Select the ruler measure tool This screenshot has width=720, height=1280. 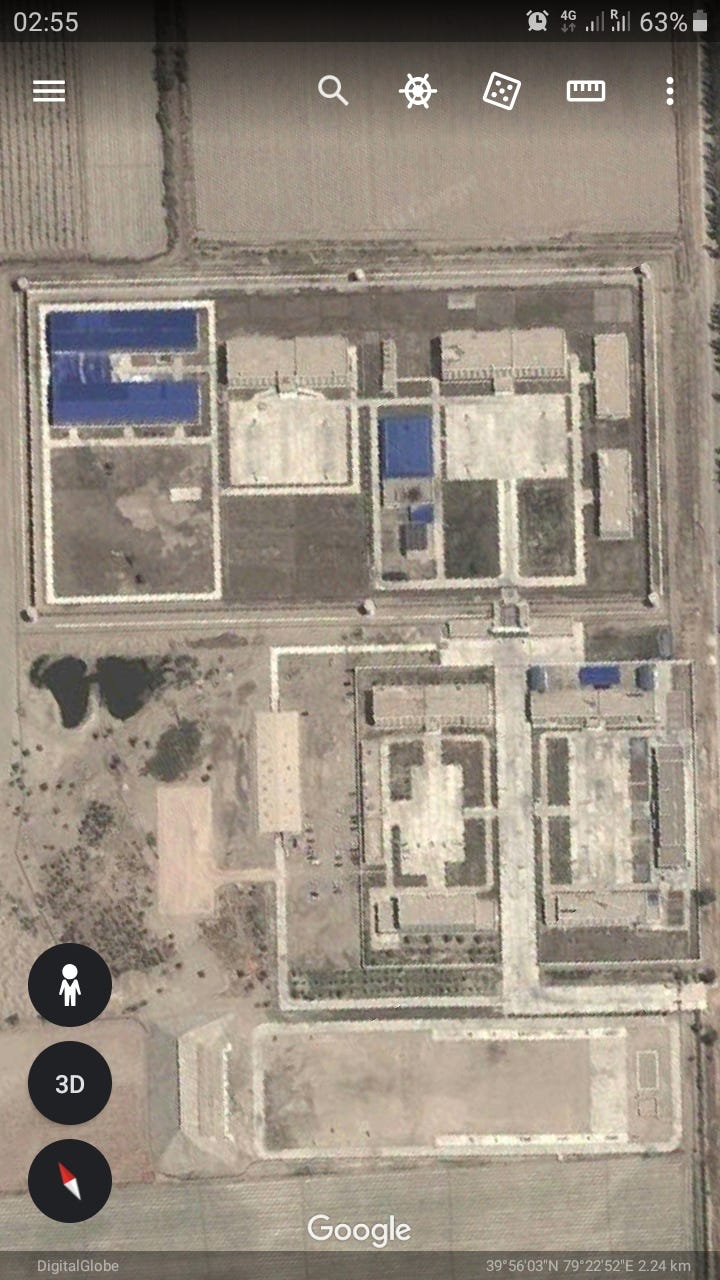coord(586,91)
